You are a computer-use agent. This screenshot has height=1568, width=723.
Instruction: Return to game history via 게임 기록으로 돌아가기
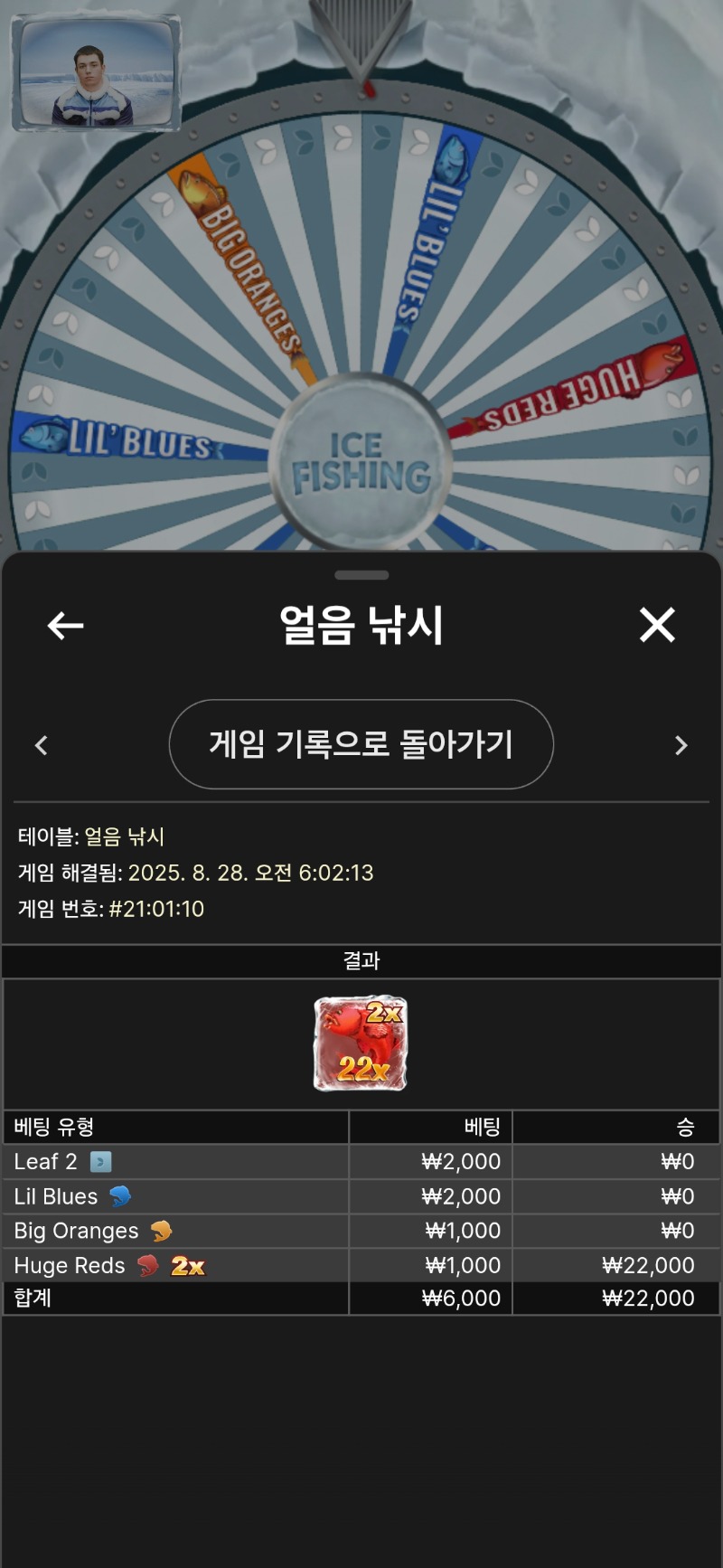[x=361, y=744]
